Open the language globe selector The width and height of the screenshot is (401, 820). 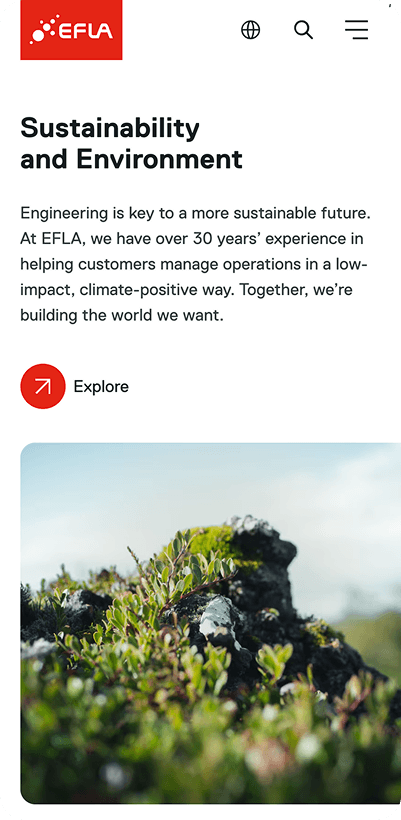pos(250,30)
